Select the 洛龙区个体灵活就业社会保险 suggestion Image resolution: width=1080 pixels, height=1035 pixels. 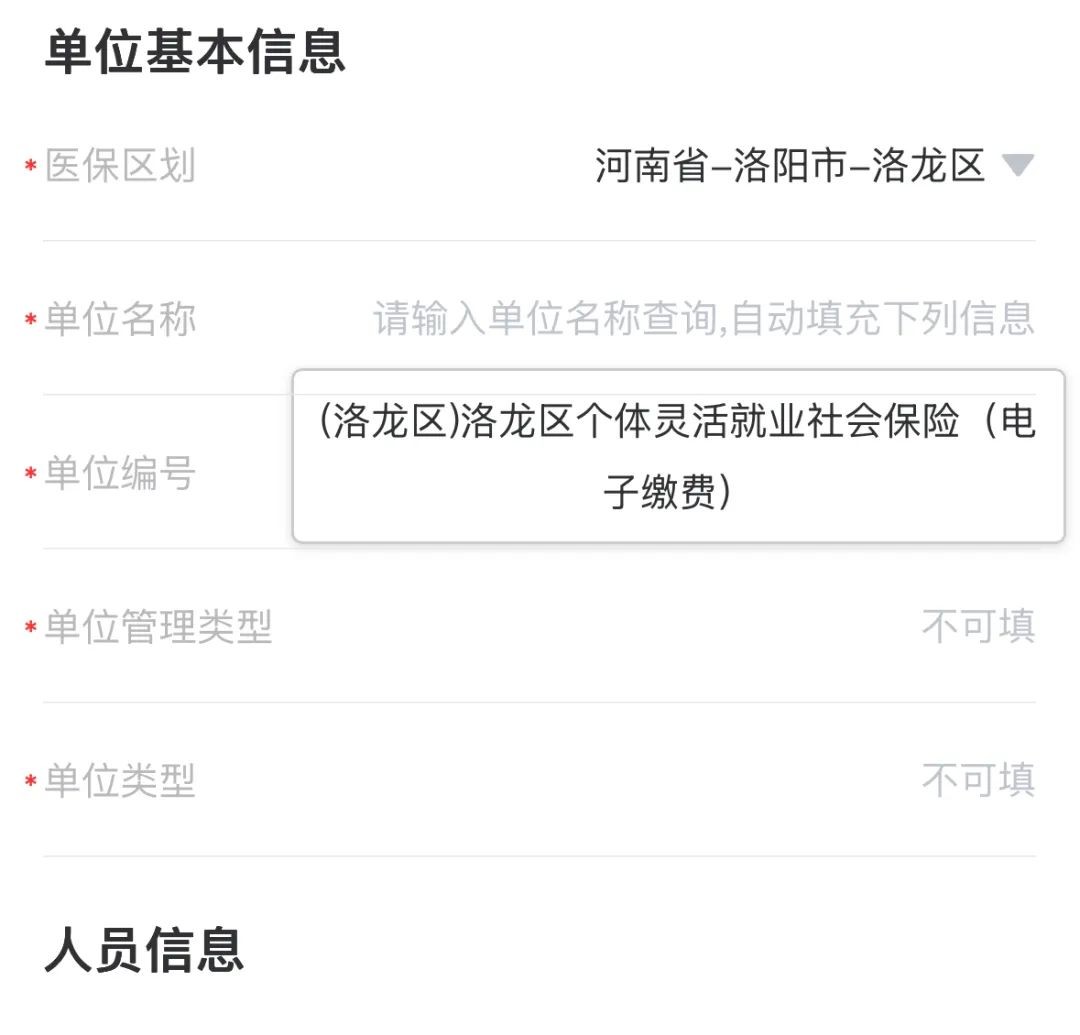pyautogui.click(x=678, y=457)
